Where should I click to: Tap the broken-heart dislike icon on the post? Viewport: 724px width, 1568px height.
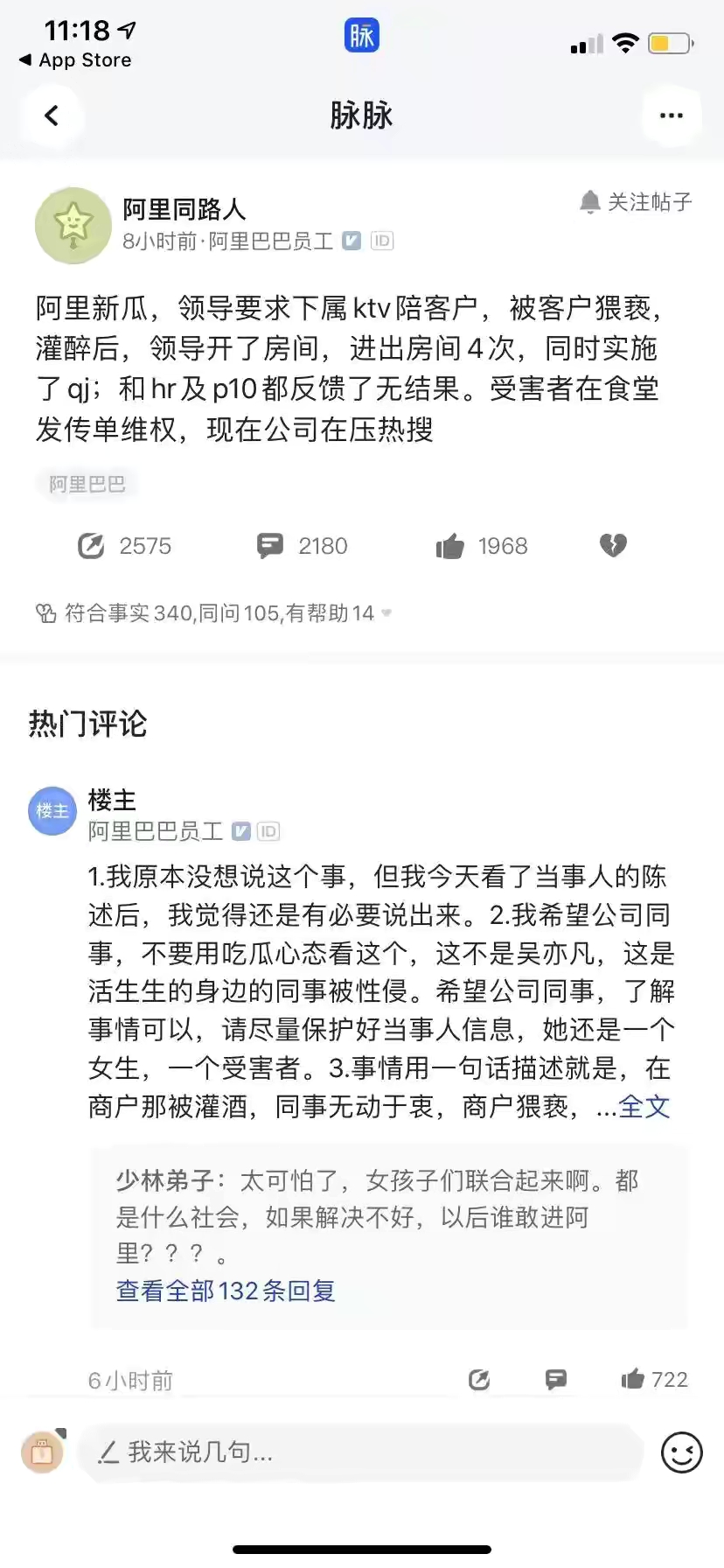(x=612, y=545)
